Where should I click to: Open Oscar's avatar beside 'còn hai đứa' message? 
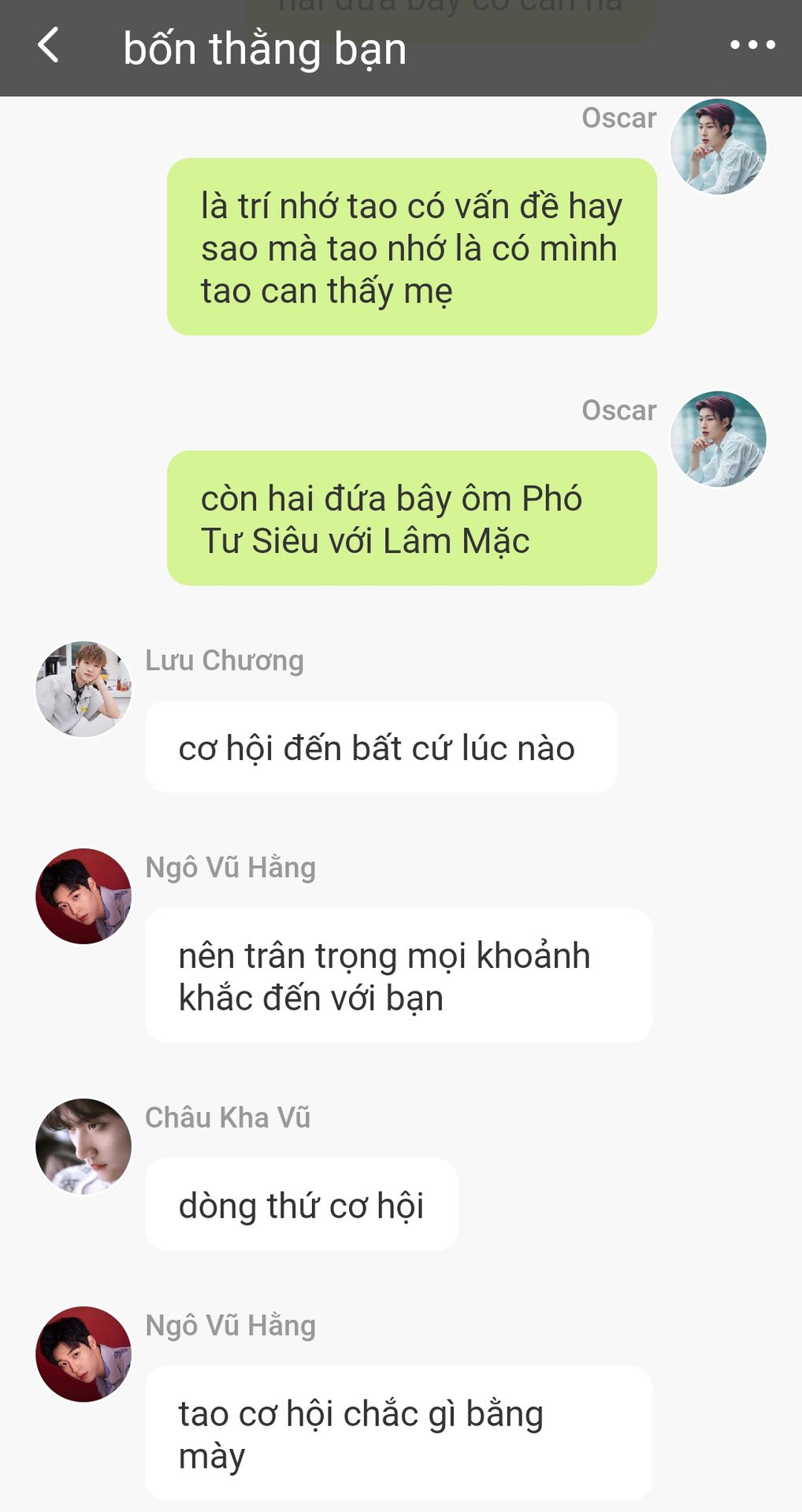718,439
